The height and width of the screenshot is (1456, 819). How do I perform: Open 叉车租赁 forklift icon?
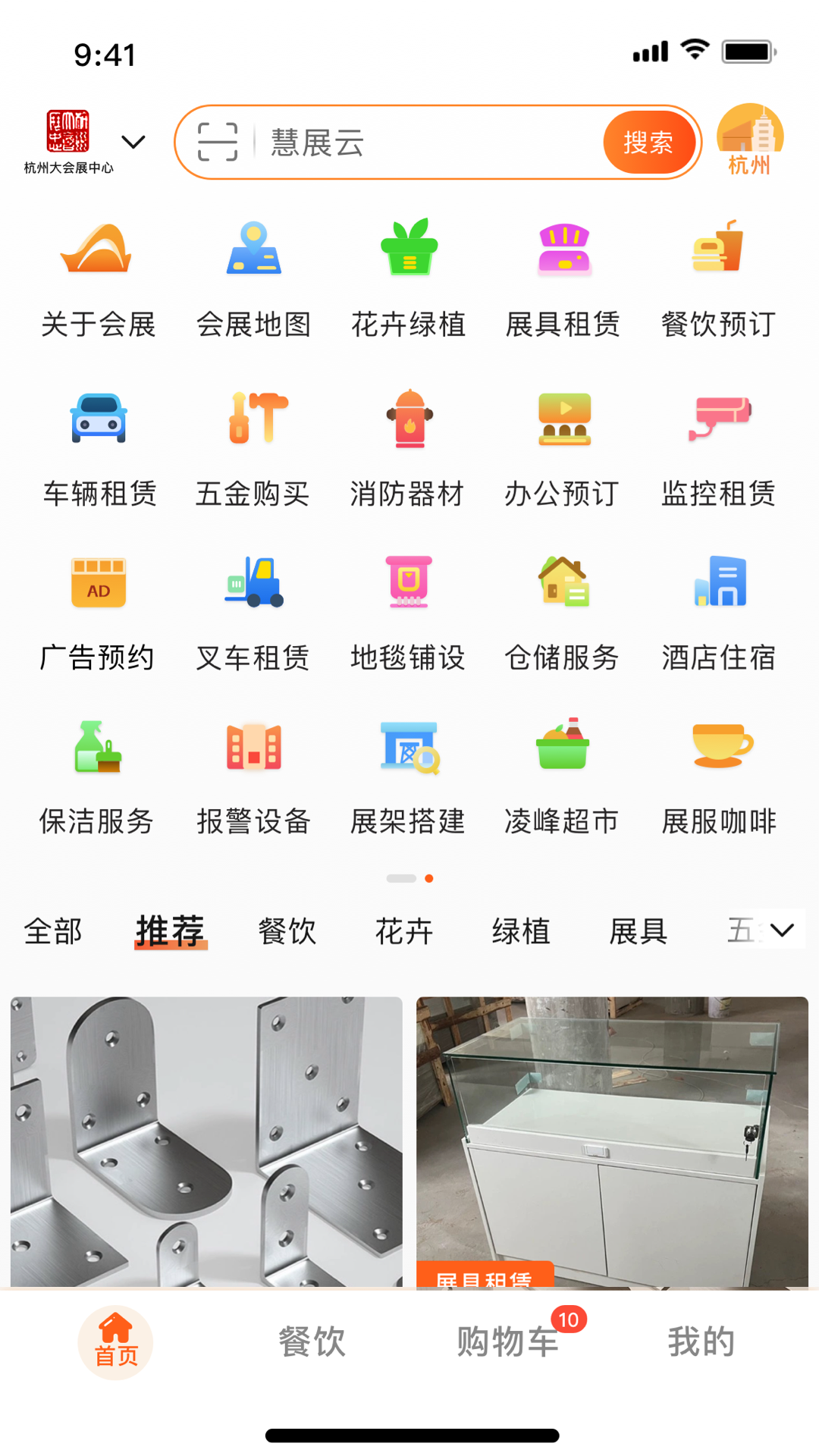point(253,582)
